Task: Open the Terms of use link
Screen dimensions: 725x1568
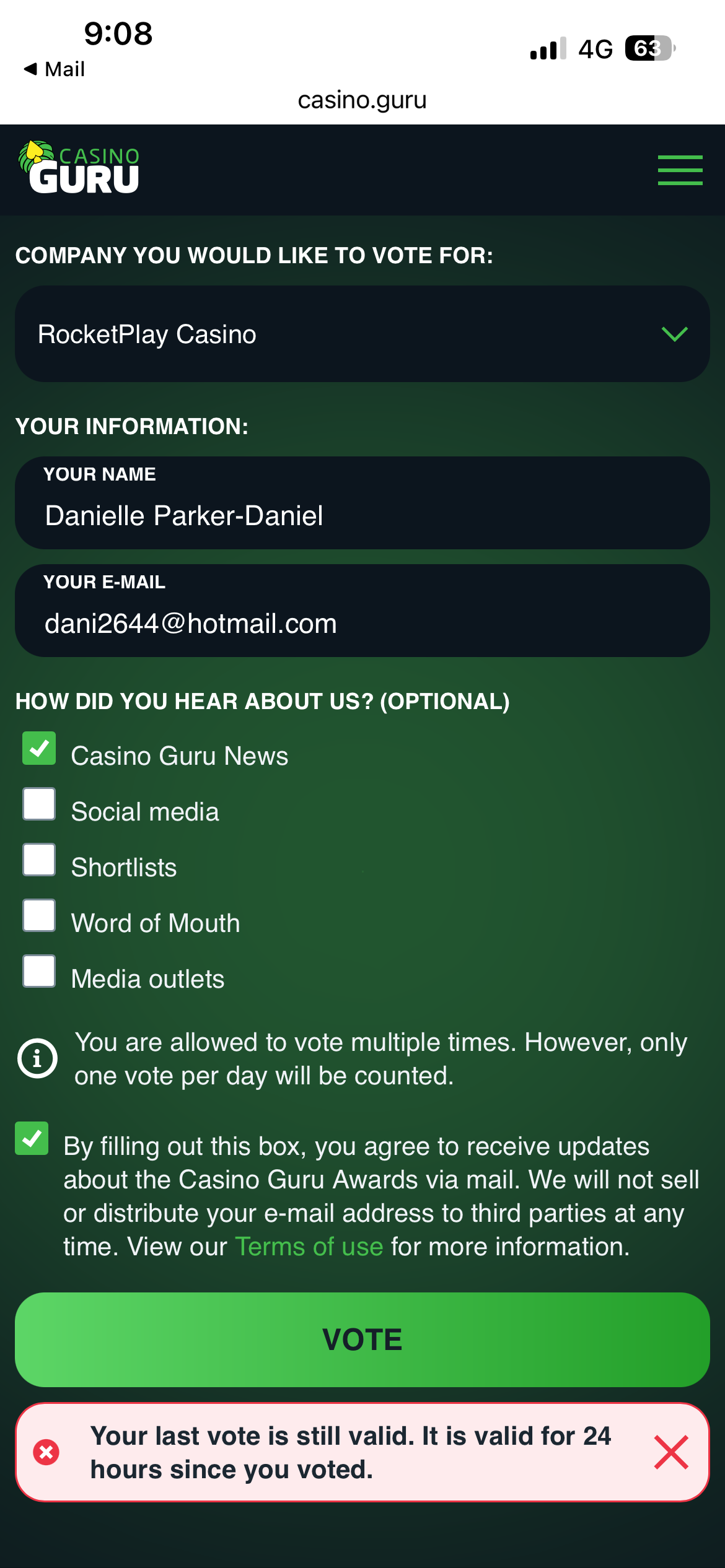Action: coord(309,1247)
